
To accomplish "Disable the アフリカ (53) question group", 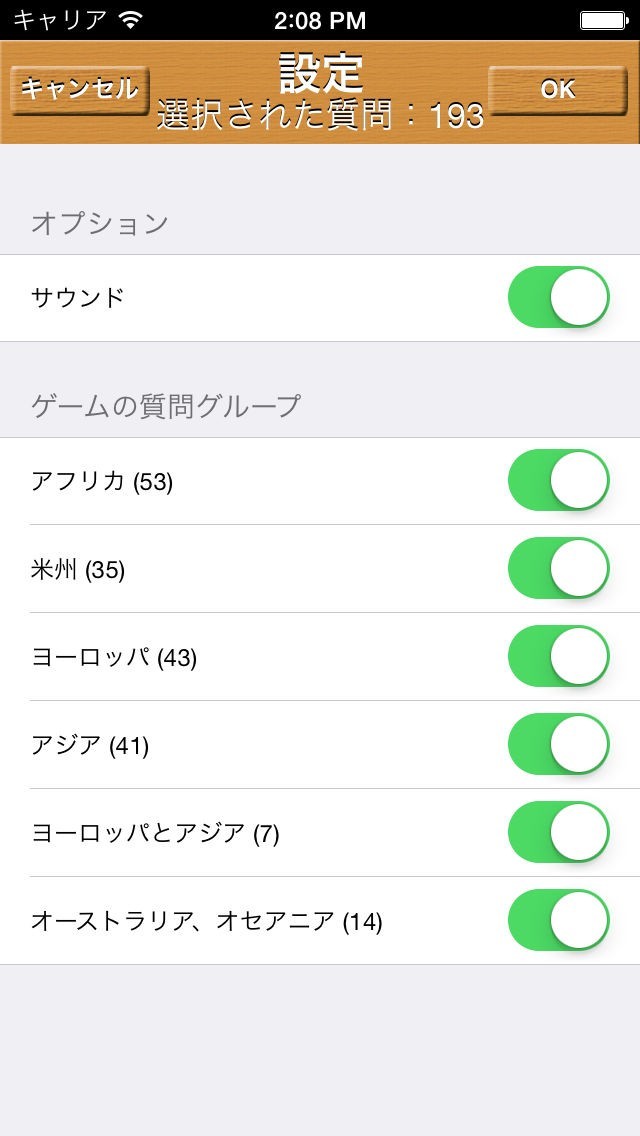I will (x=558, y=481).
